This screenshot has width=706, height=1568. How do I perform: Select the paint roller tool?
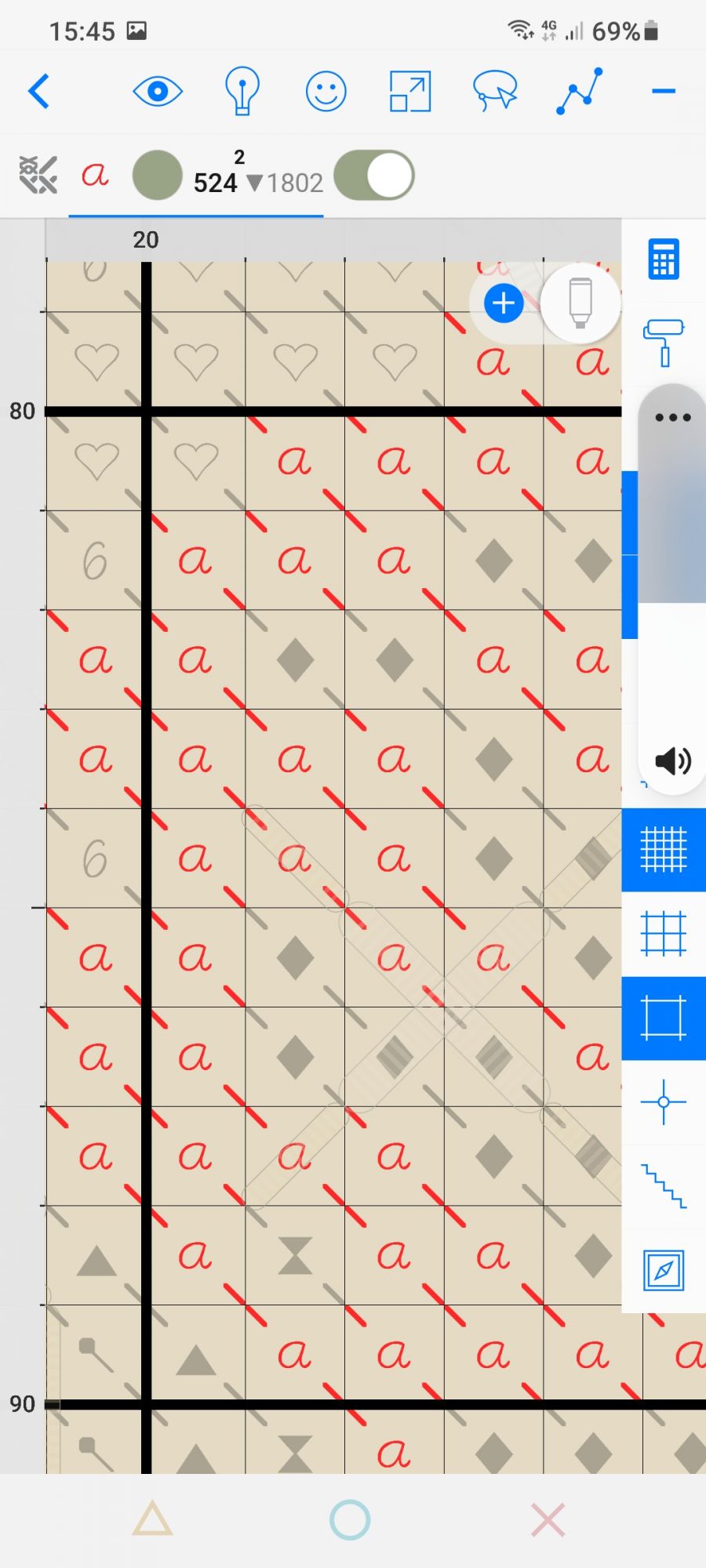tap(664, 343)
